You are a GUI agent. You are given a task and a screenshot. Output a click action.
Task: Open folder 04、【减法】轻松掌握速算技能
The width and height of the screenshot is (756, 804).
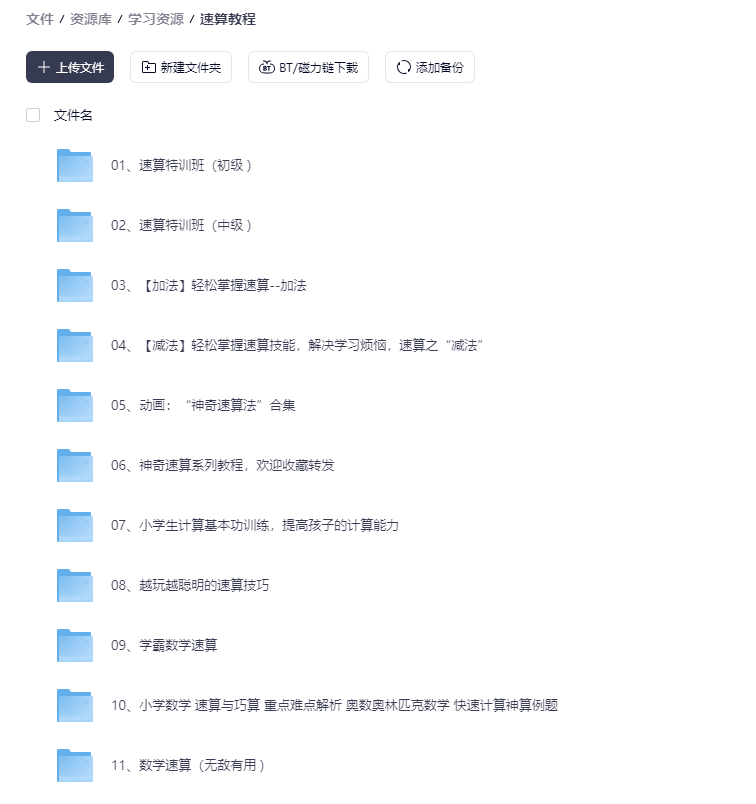[296, 345]
